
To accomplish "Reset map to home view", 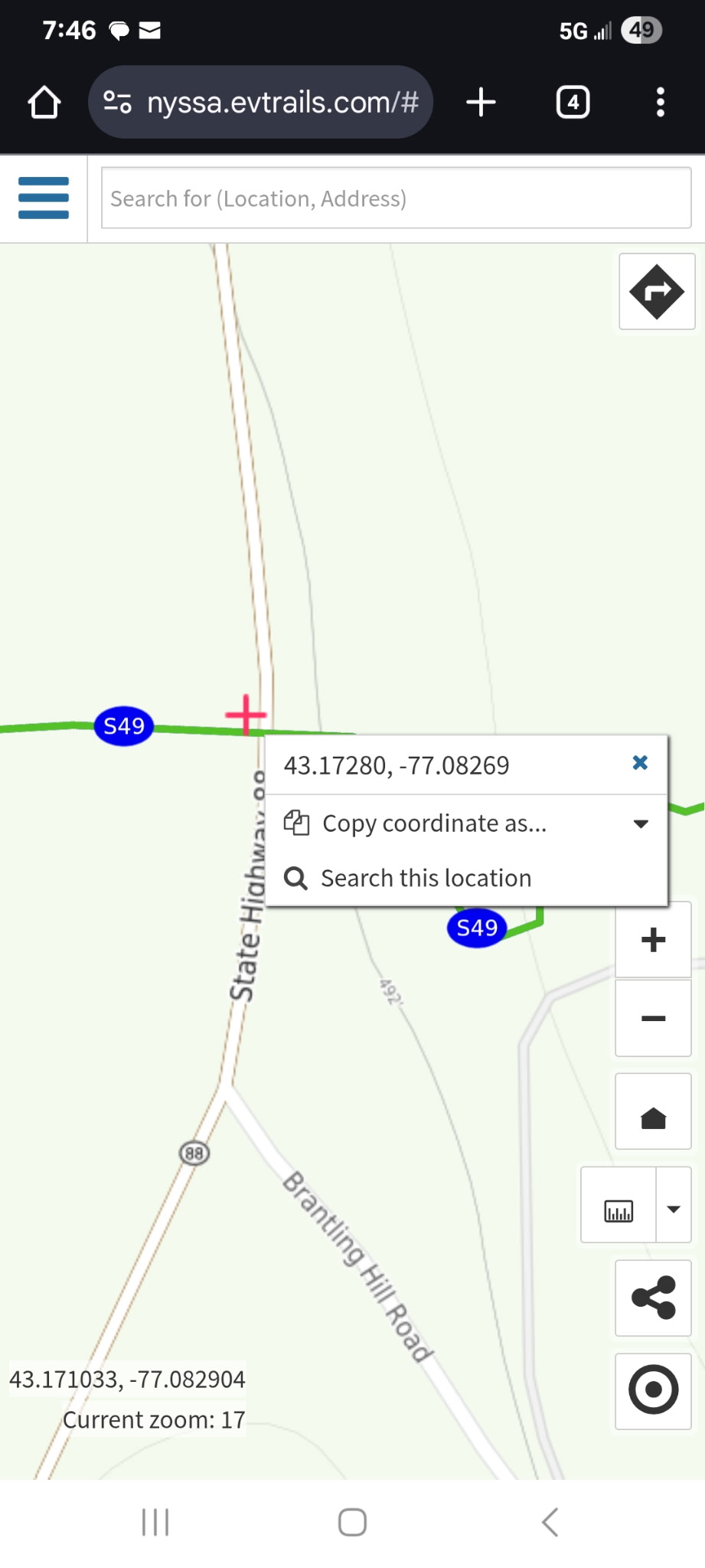I will tap(653, 1111).
